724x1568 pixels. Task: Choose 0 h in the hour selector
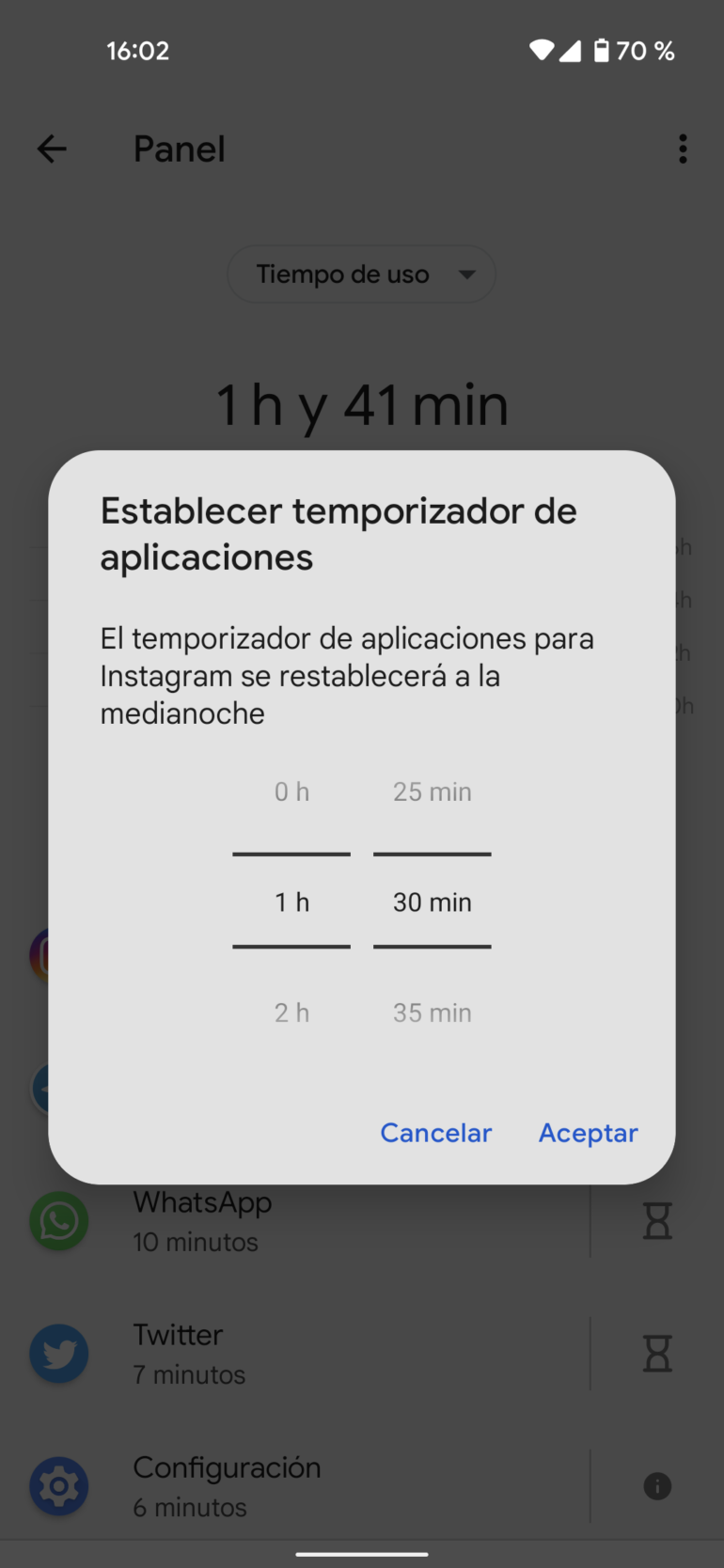(291, 792)
